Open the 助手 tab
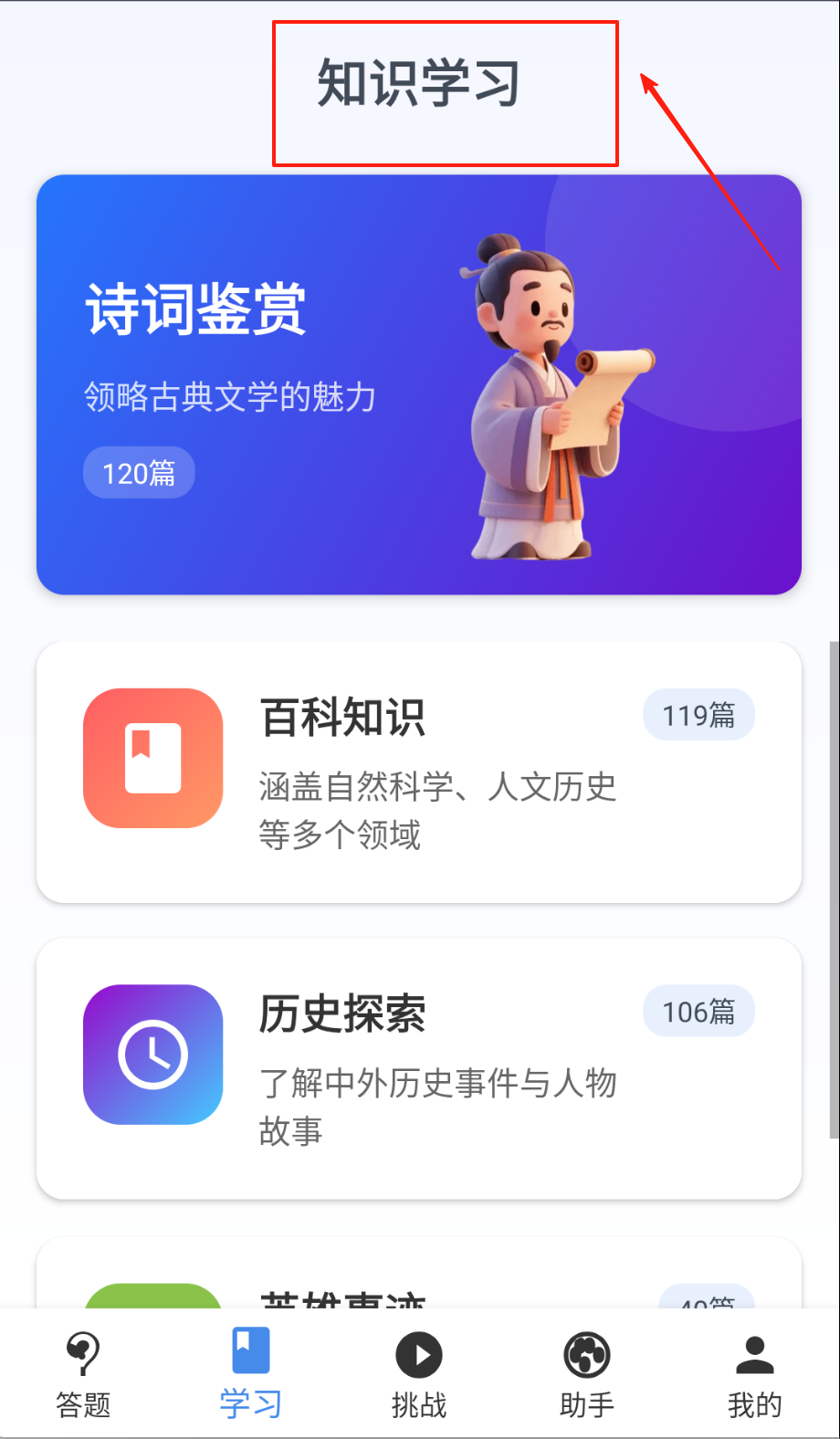This screenshot has height=1439, width=840. click(x=586, y=1374)
